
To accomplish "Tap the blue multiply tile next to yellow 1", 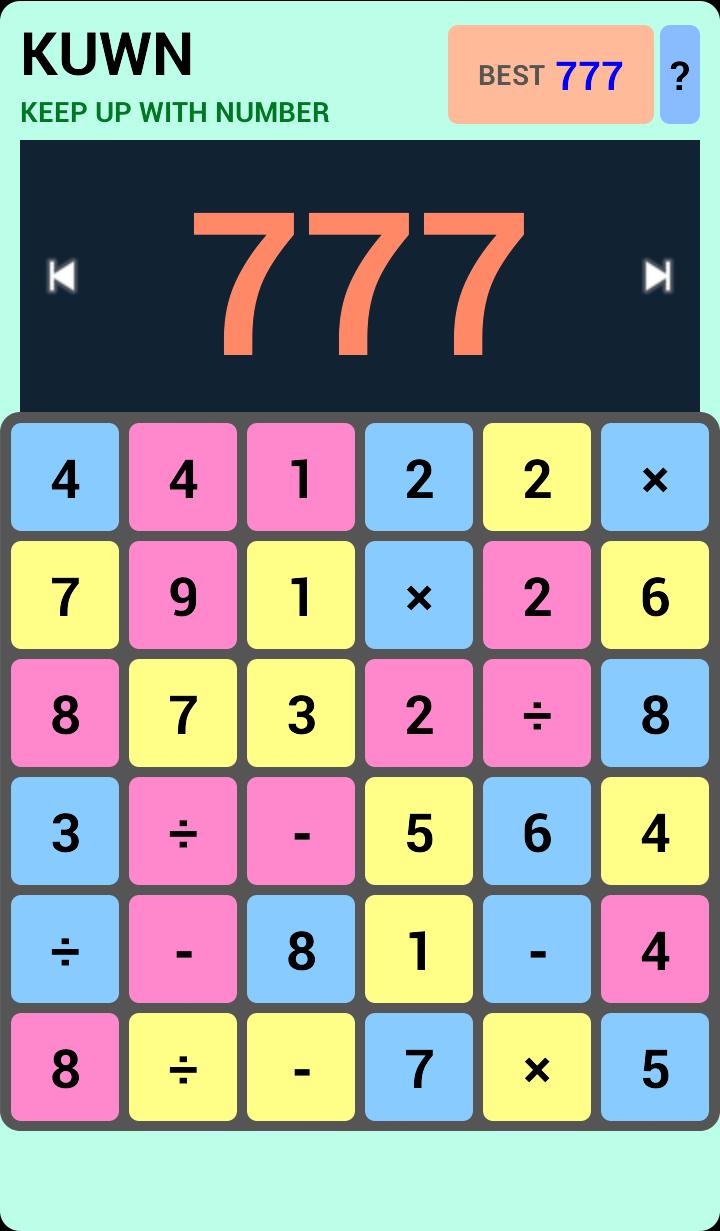I will (x=419, y=595).
